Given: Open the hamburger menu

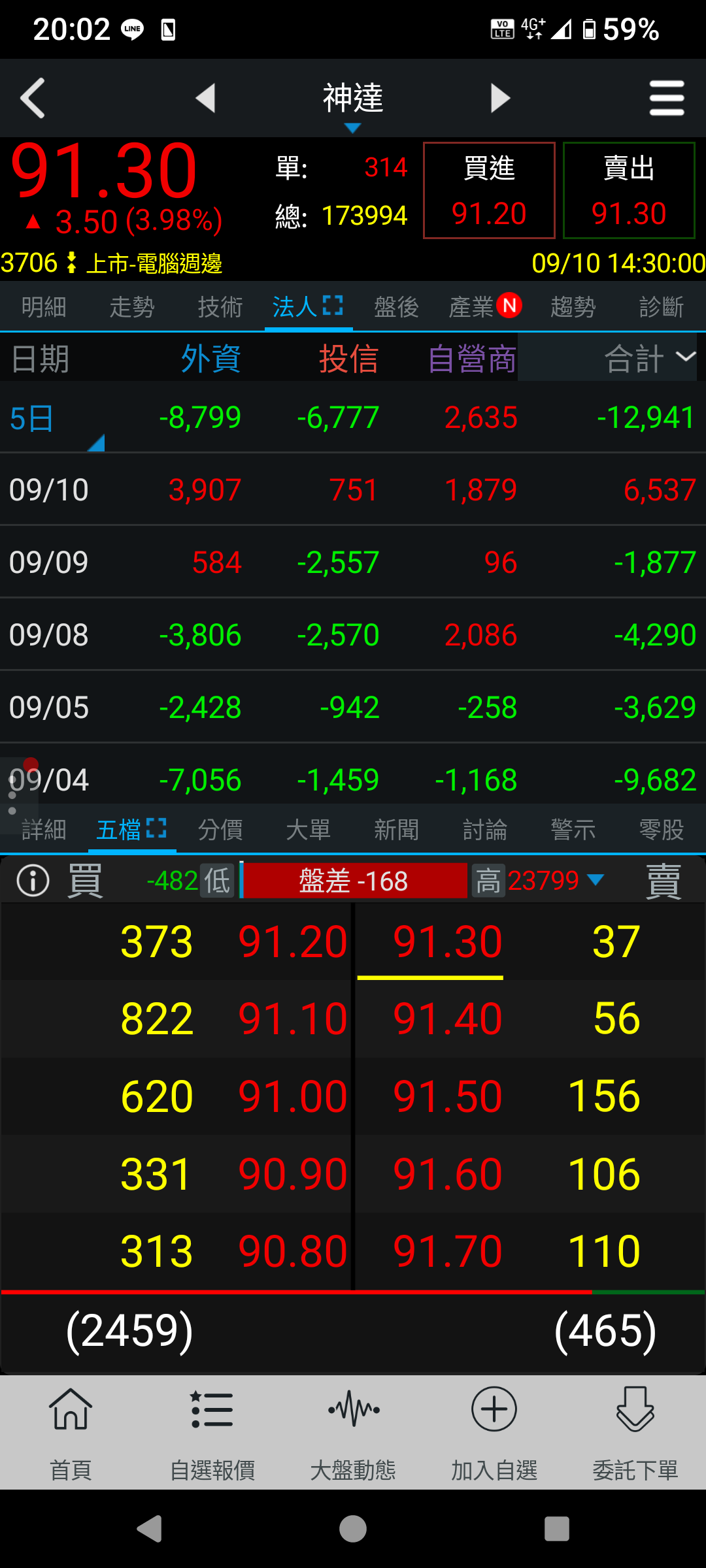Looking at the screenshot, I should click(x=667, y=98).
